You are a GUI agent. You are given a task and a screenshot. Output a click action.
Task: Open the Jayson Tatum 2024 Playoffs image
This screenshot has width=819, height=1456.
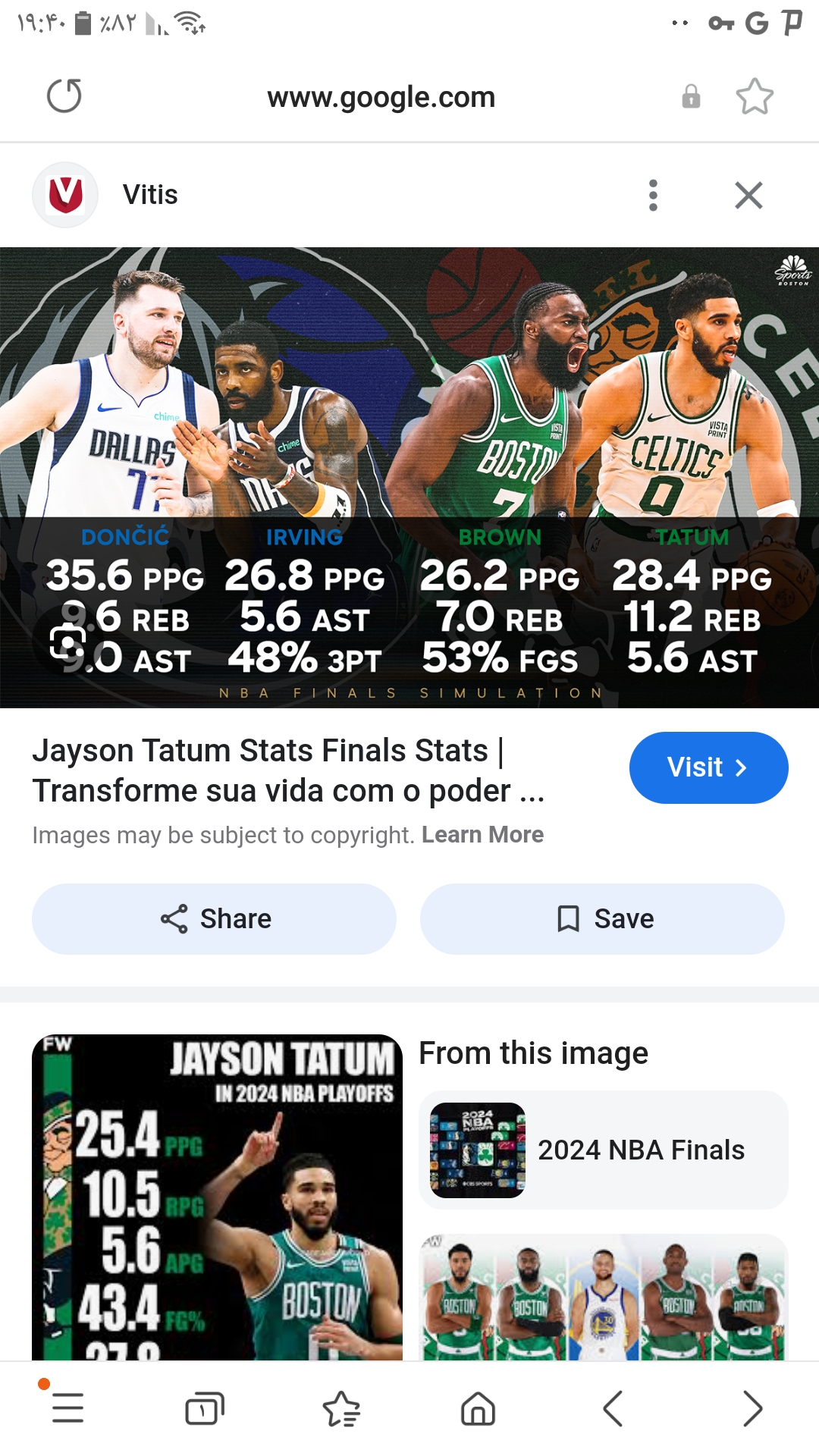[217, 1197]
